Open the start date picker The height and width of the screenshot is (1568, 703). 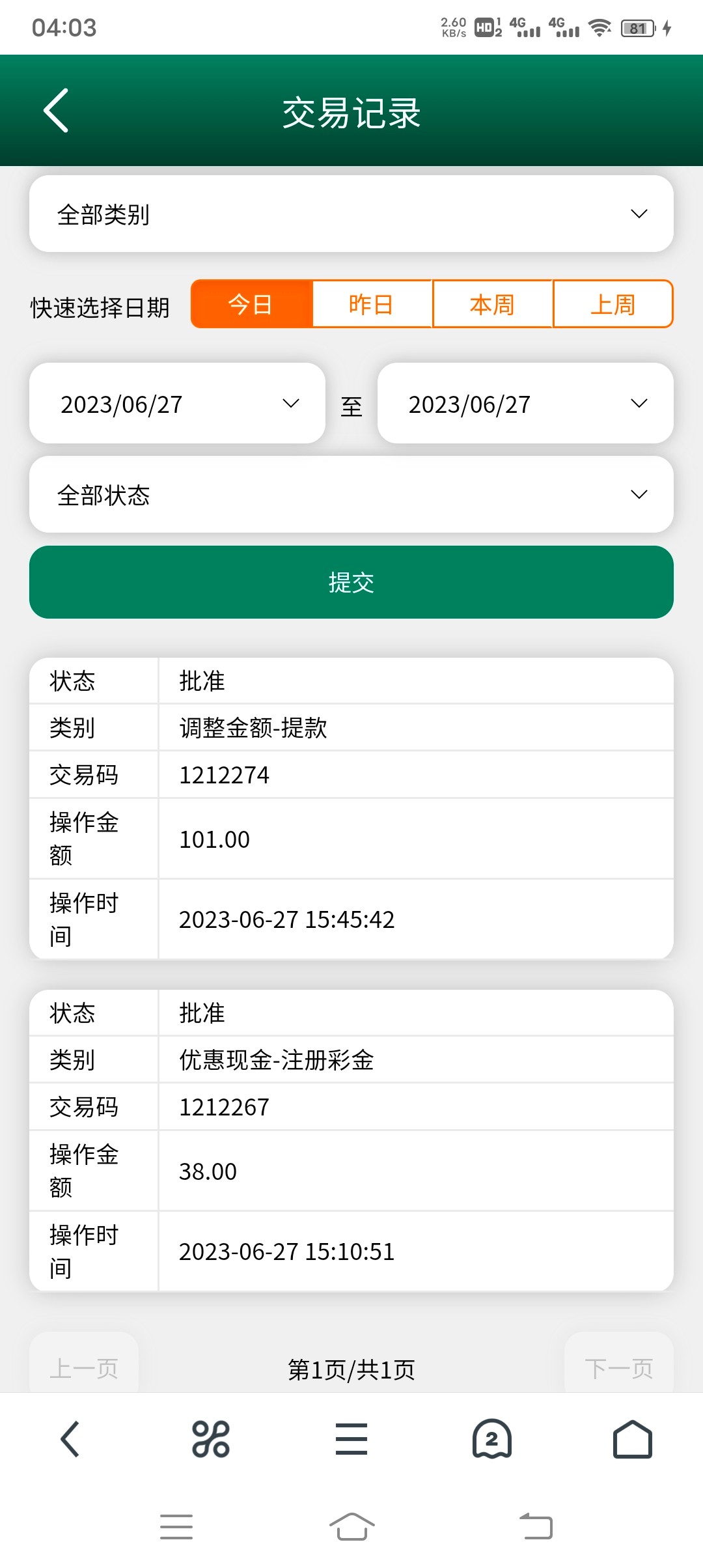177,404
